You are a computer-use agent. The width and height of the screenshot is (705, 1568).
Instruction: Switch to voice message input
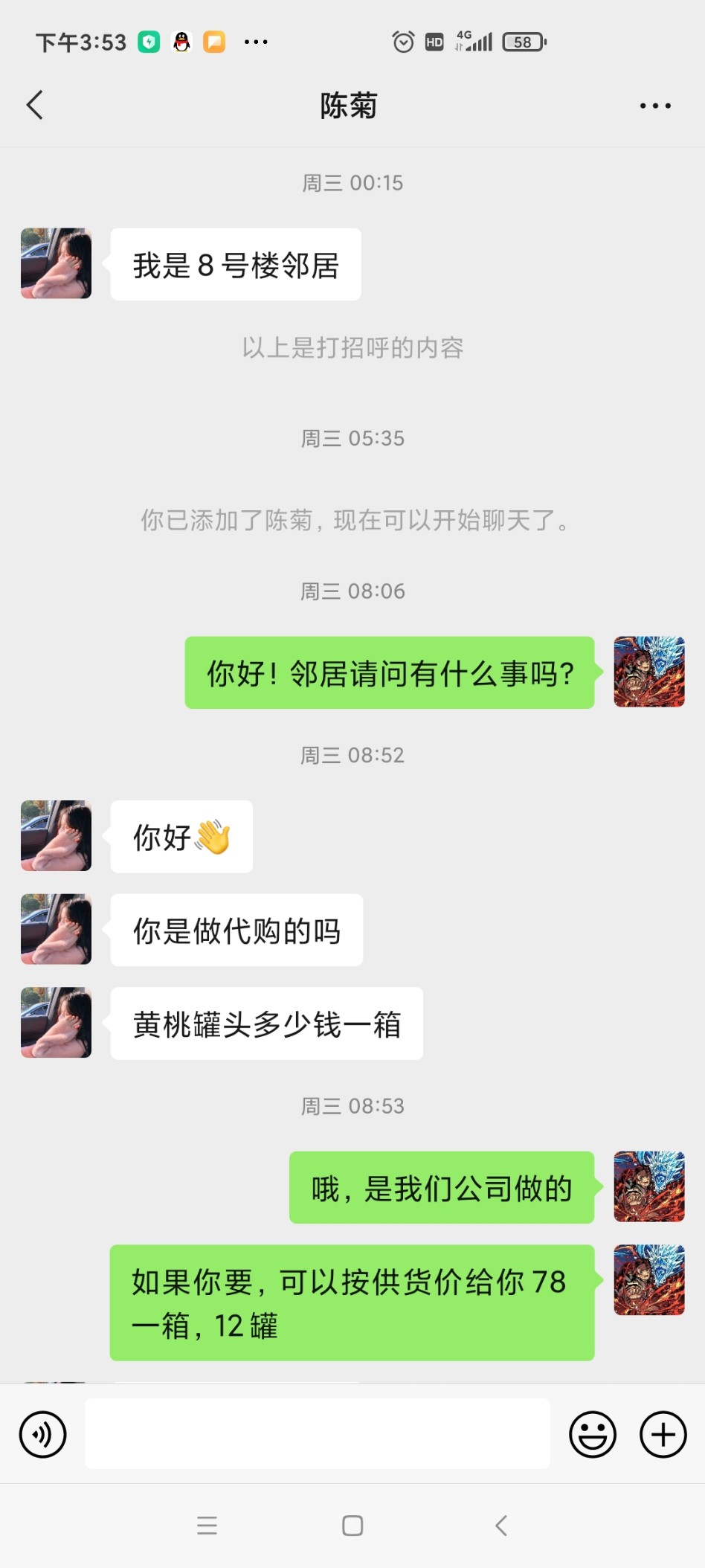pyautogui.click(x=43, y=1434)
